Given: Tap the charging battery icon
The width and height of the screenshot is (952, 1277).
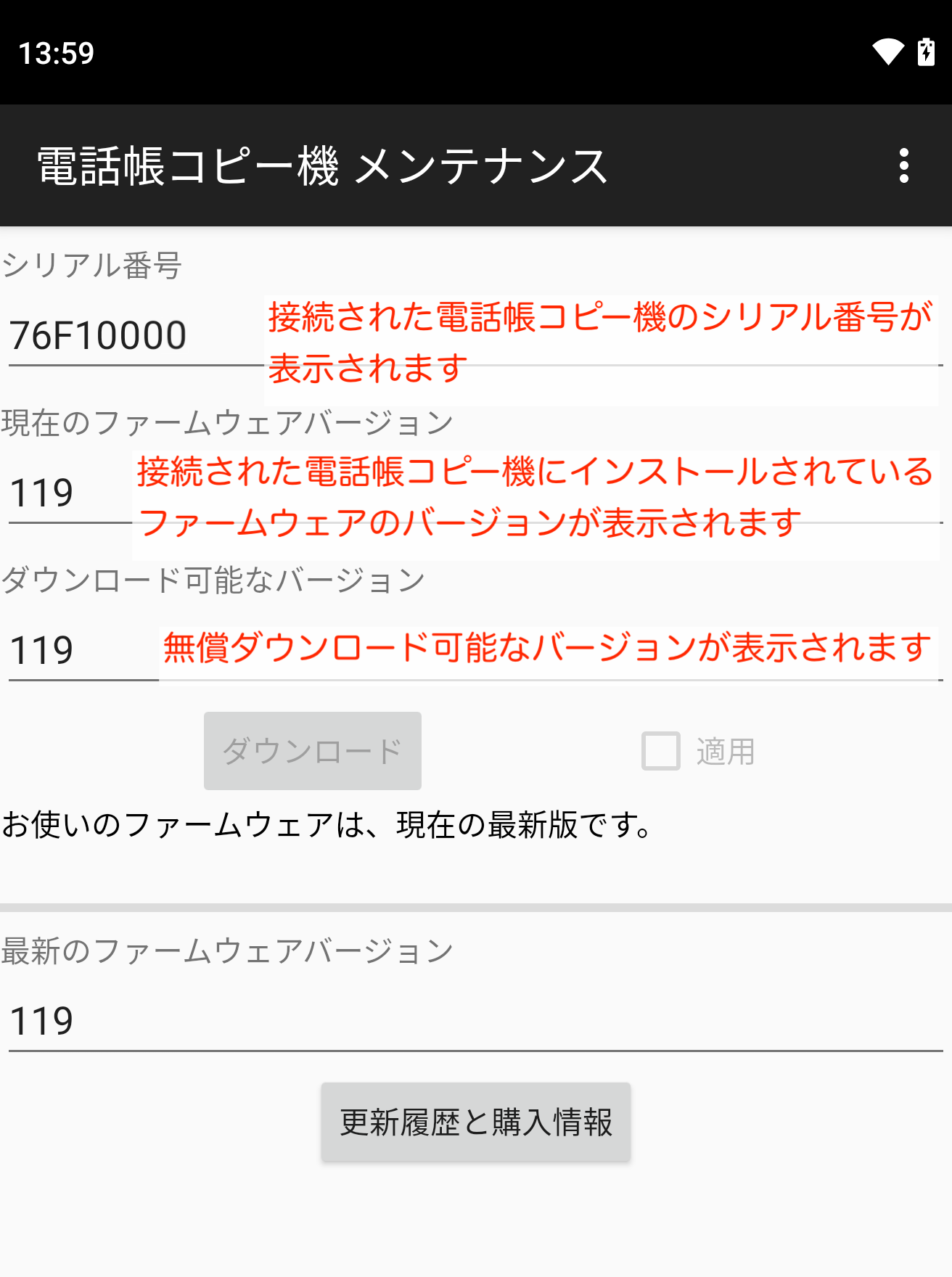Looking at the screenshot, I should pyautogui.click(x=927, y=52).
